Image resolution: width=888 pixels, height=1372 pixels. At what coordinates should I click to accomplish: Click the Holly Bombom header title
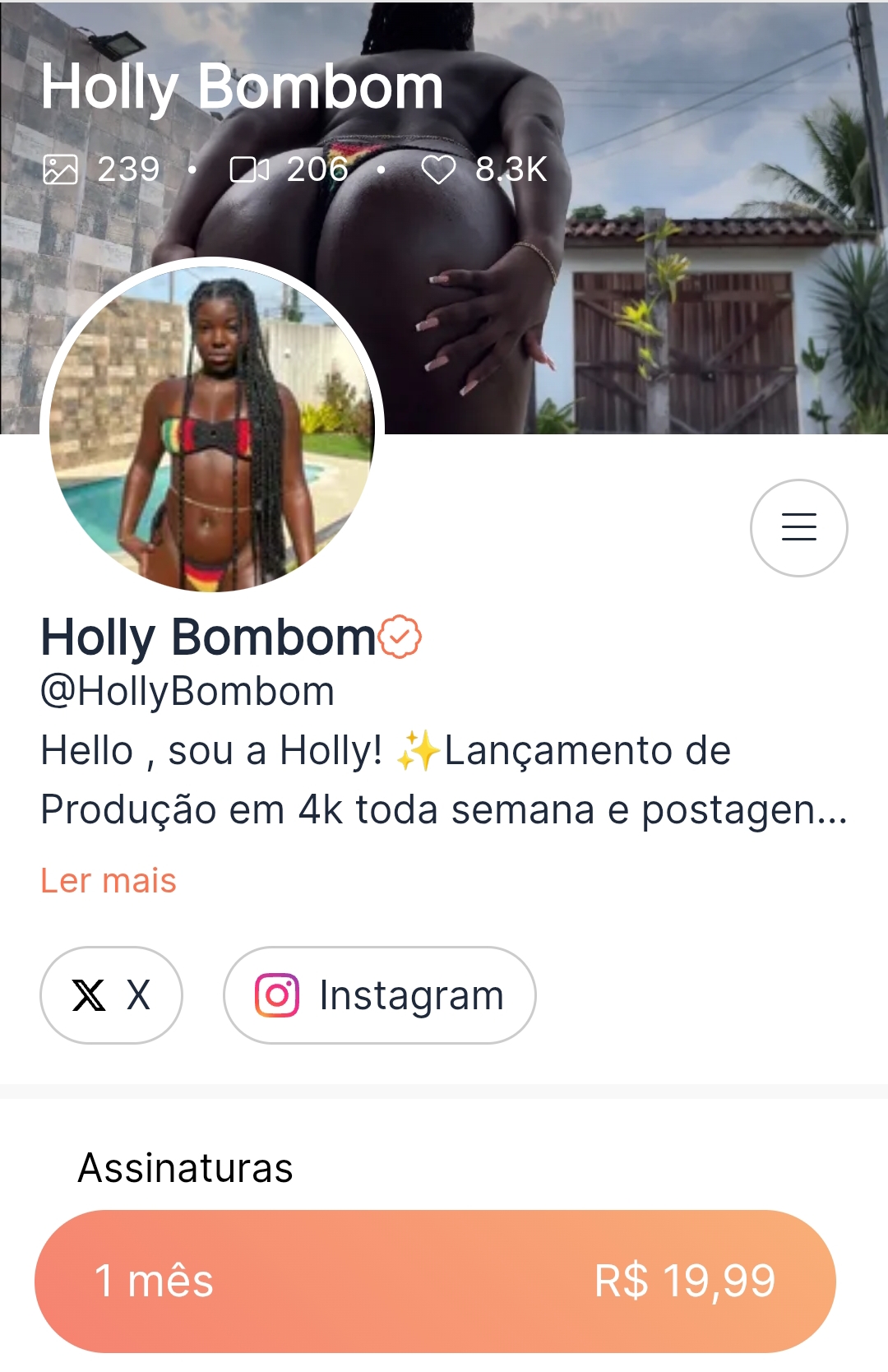(x=243, y=86)
